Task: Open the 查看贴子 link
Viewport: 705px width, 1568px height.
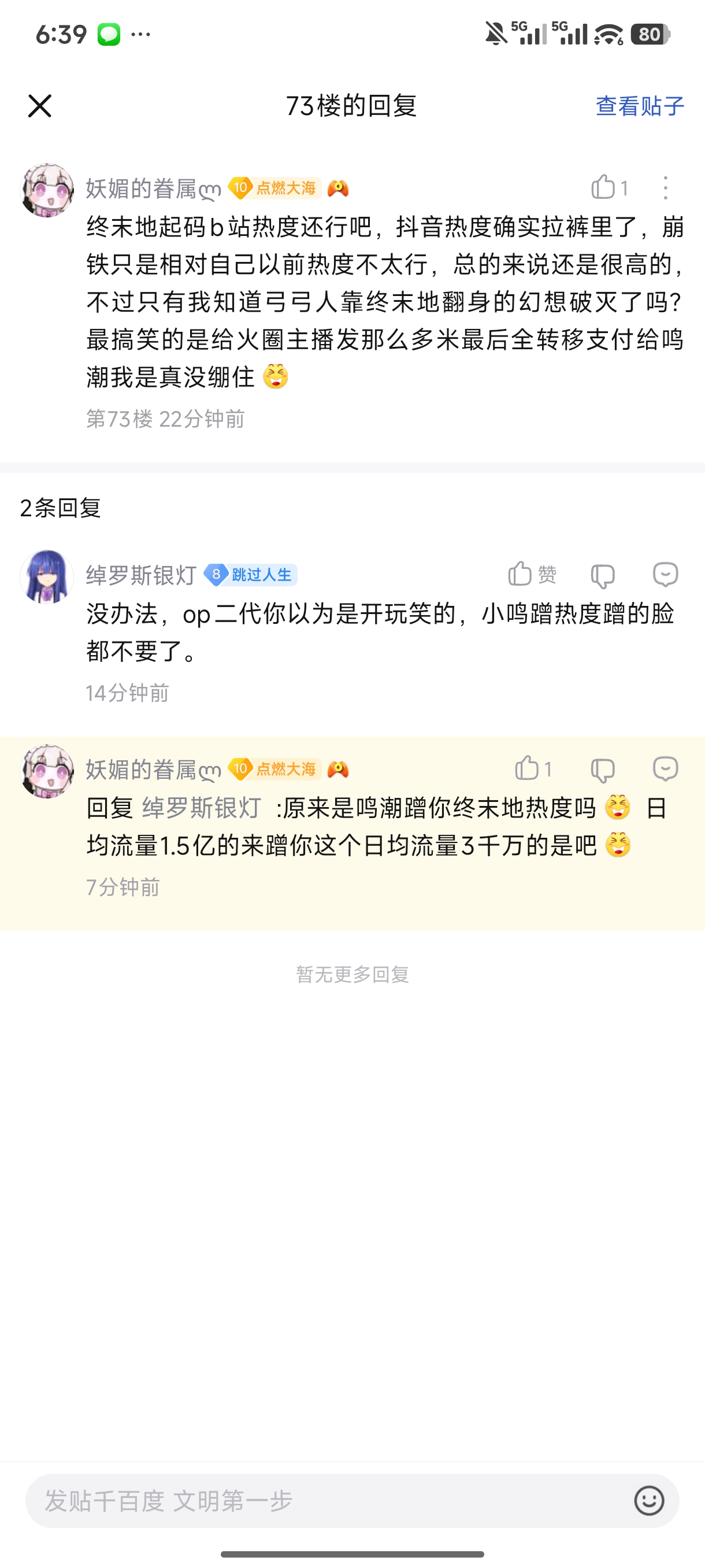Action: 639,106
